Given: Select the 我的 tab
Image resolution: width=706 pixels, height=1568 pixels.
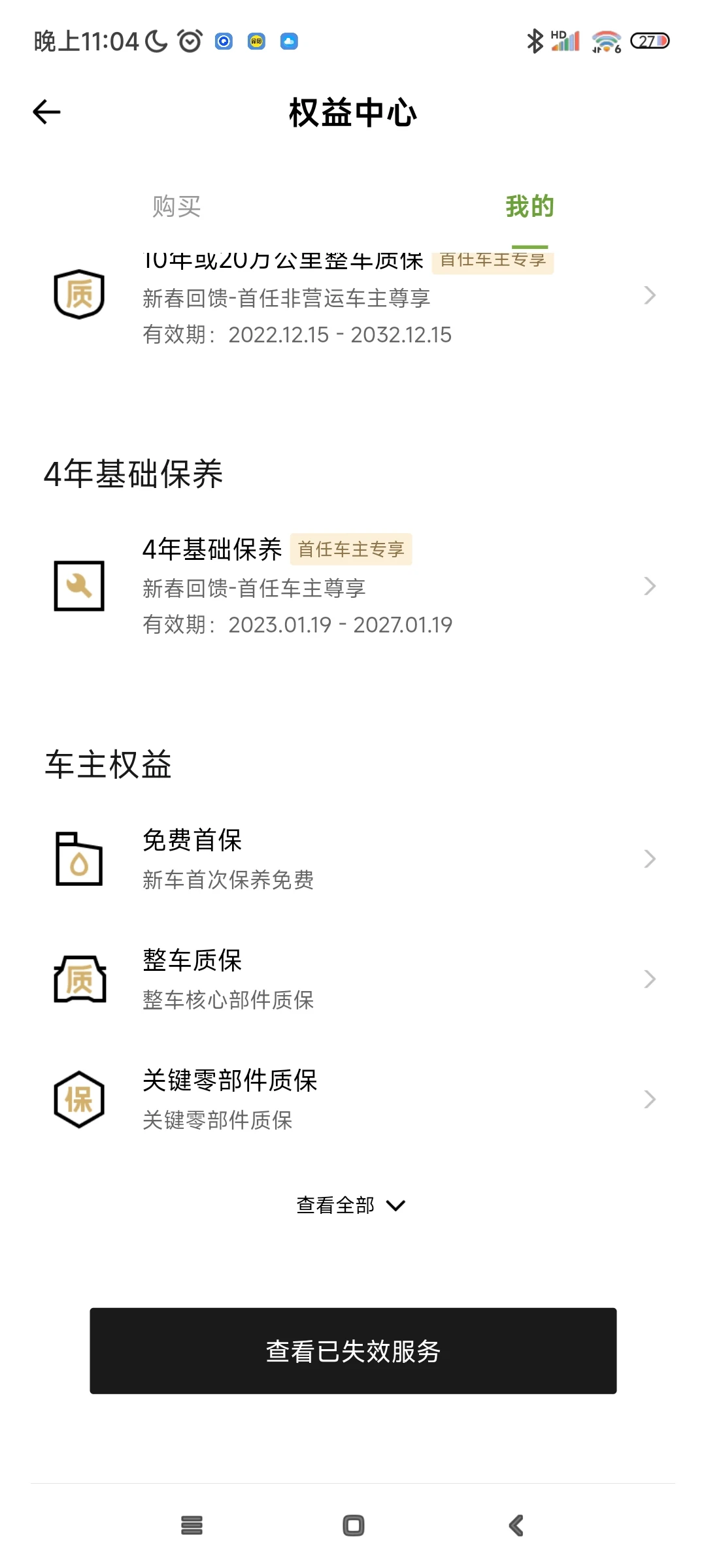Looking at the screenshot, I should [x=529, y=206].
